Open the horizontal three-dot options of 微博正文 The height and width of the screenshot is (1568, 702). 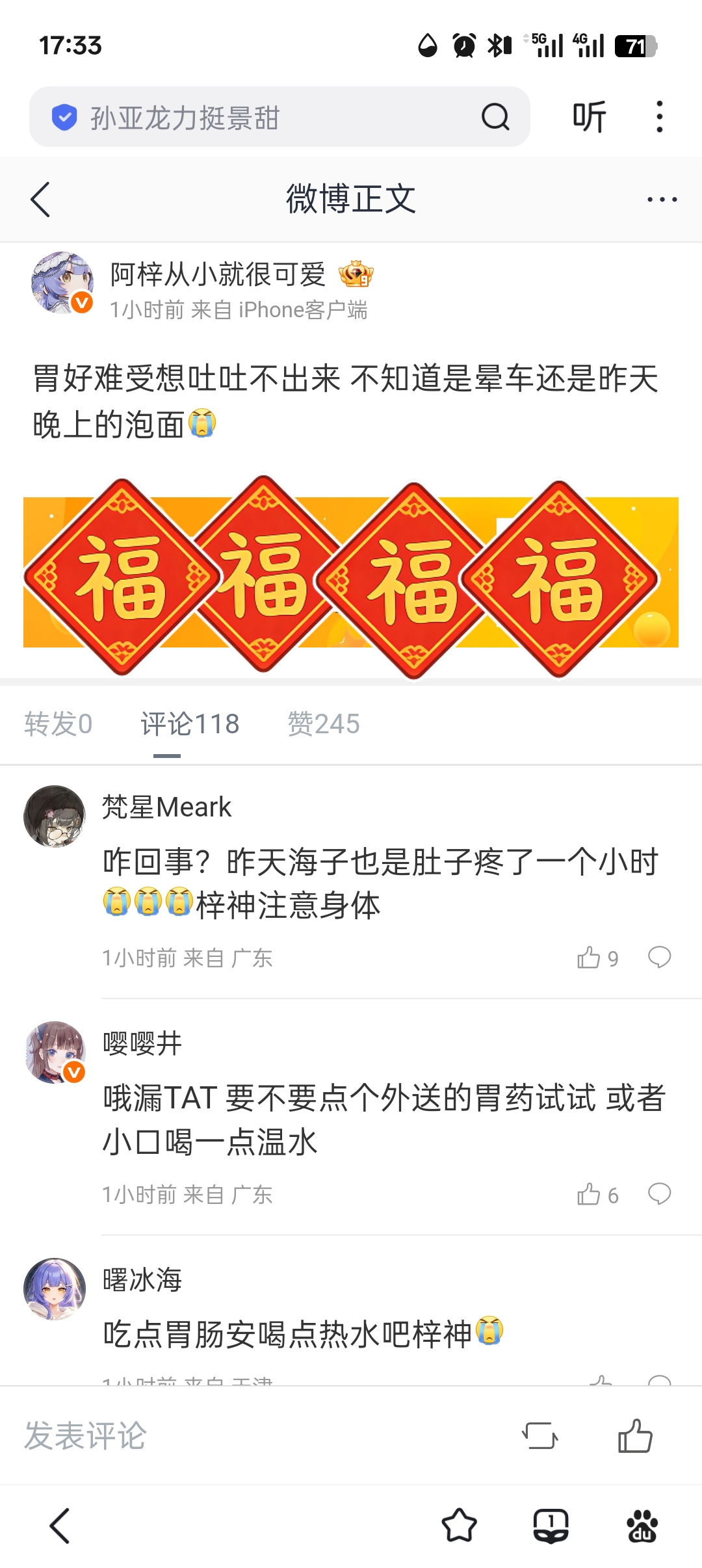pos(662,199)
